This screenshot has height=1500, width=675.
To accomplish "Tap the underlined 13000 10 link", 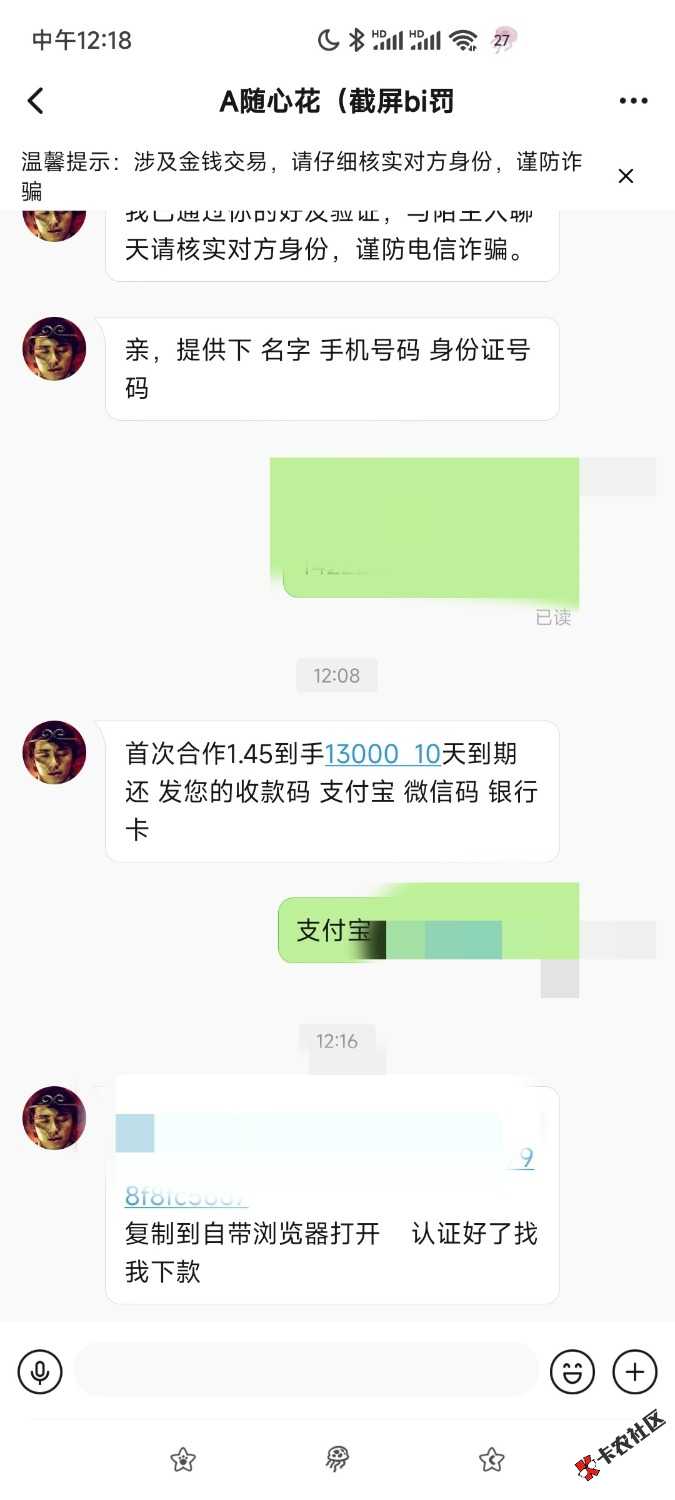I will click(383, 755).
